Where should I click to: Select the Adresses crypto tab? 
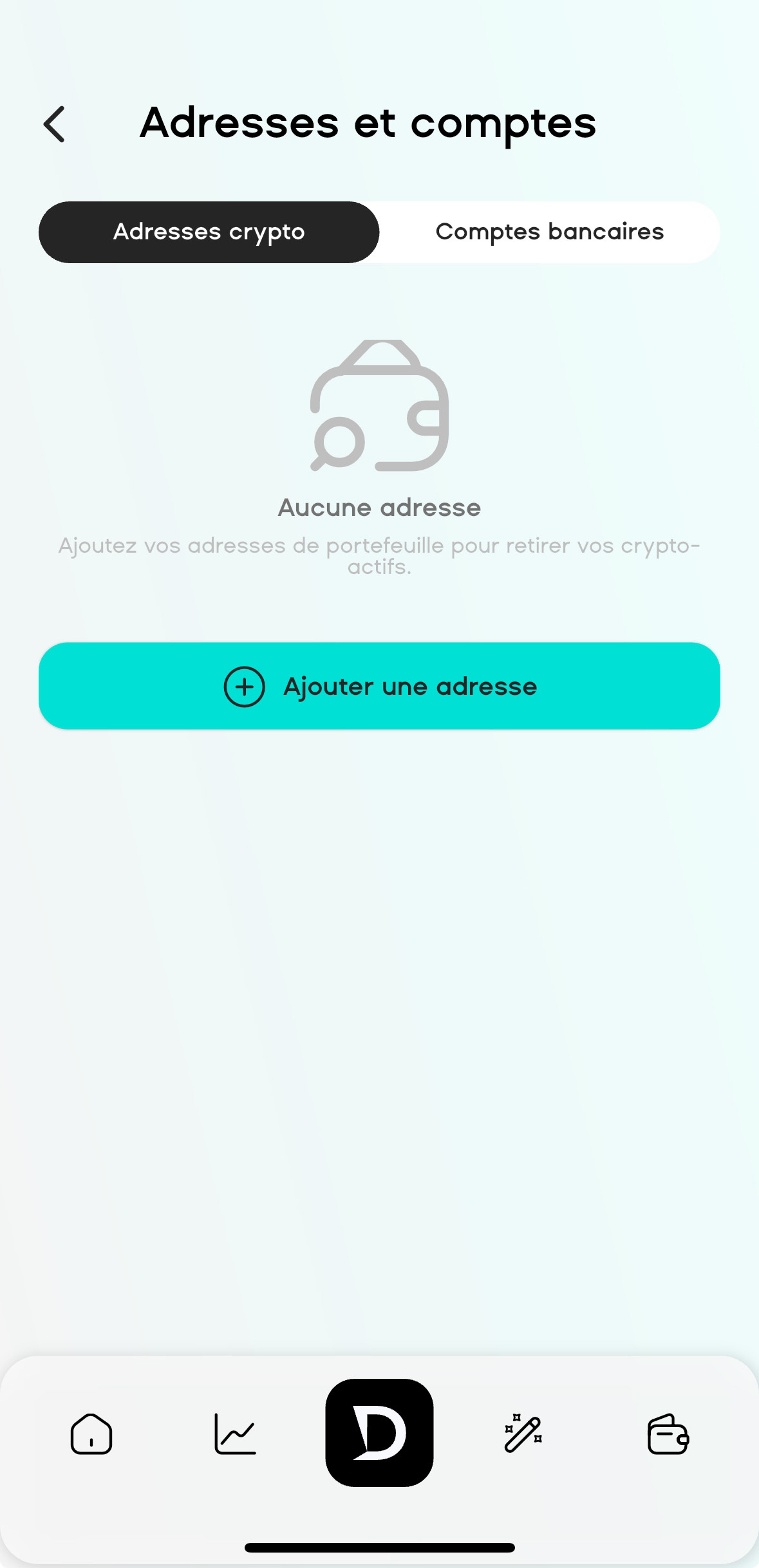209,232
